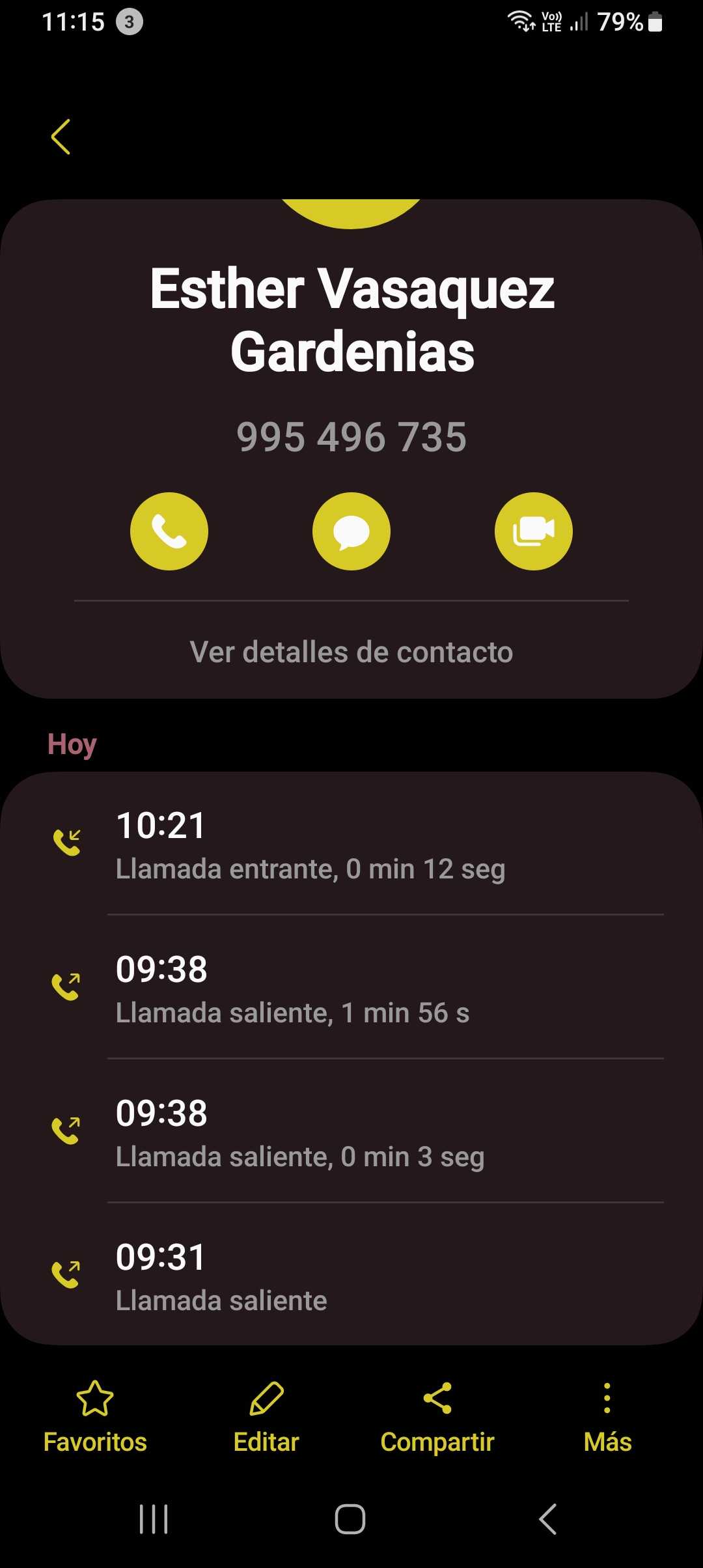Send a message to Esther

click(x=351, y=531)
